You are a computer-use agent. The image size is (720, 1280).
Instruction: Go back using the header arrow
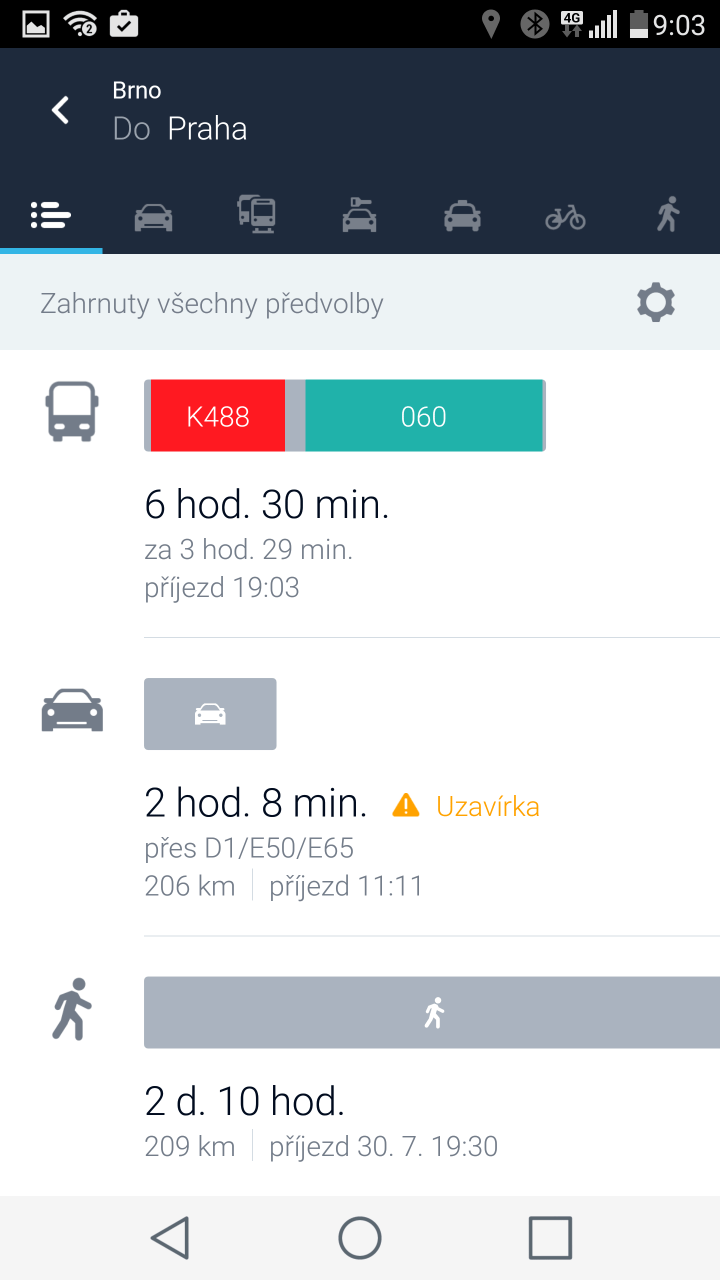coord(61,110)
